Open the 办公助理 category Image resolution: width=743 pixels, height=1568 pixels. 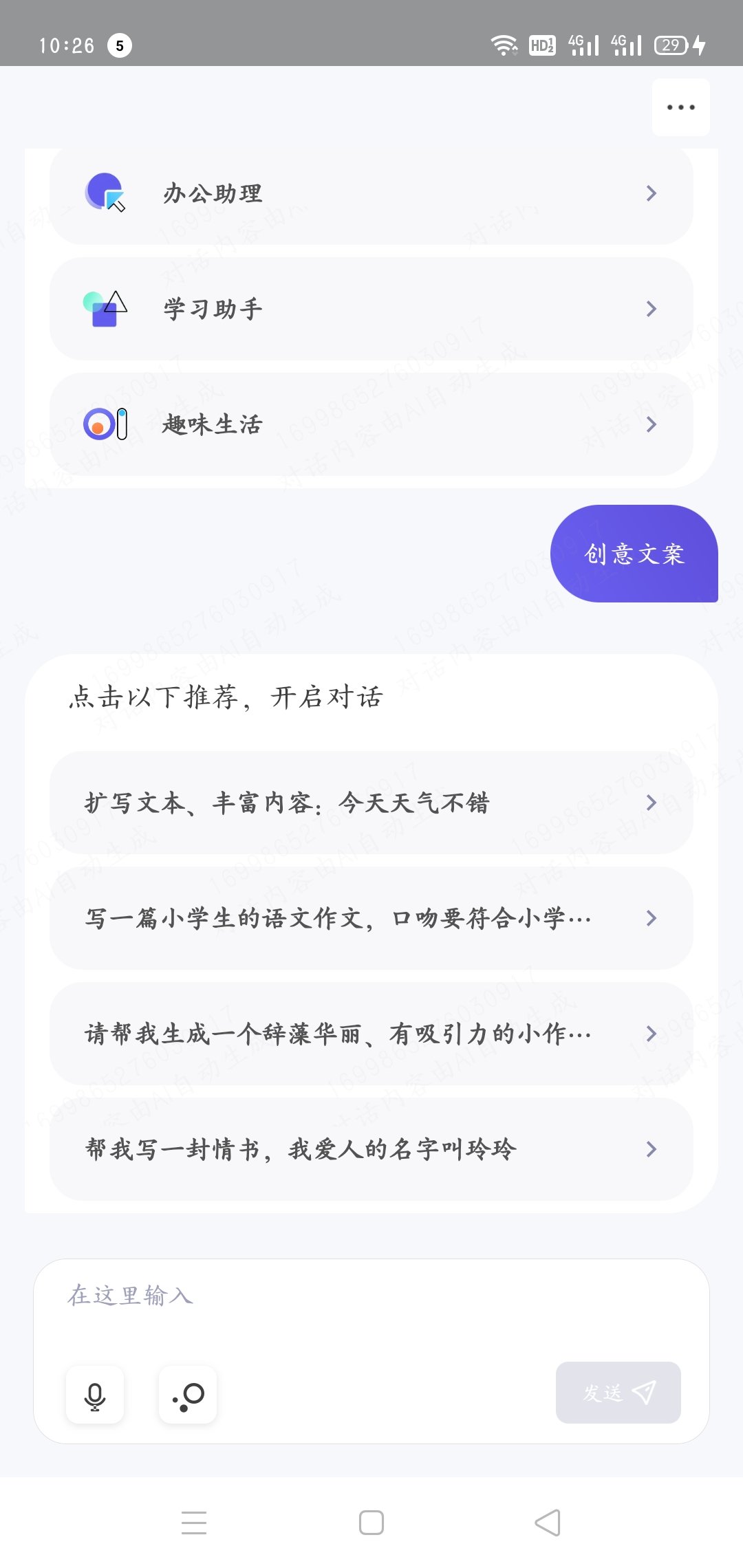pyautogui.click(x=371, y=194)
